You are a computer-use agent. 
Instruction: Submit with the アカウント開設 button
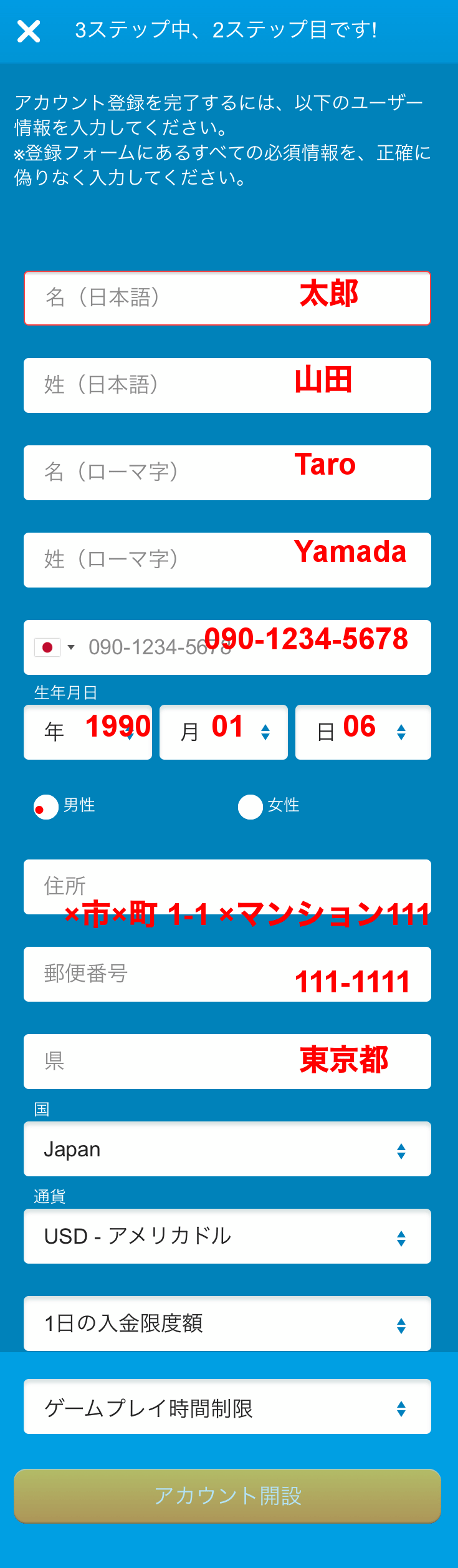click(227, 1496)
